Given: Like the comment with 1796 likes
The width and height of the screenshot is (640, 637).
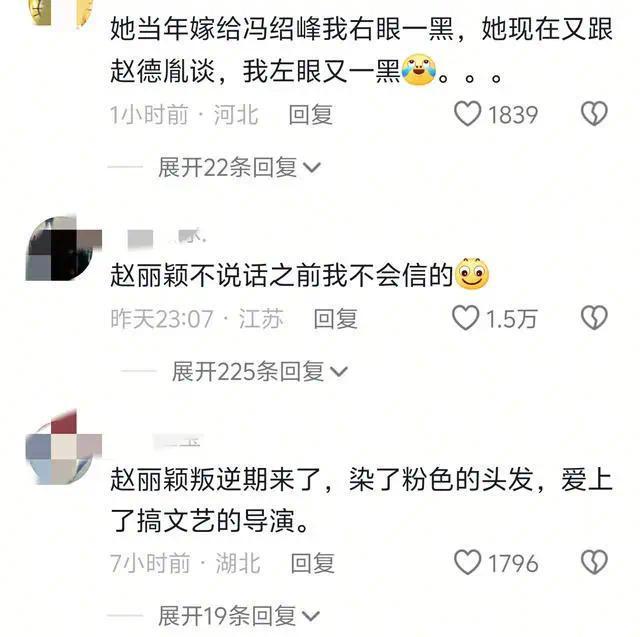Looking at the screenshot, I should 468,563.
